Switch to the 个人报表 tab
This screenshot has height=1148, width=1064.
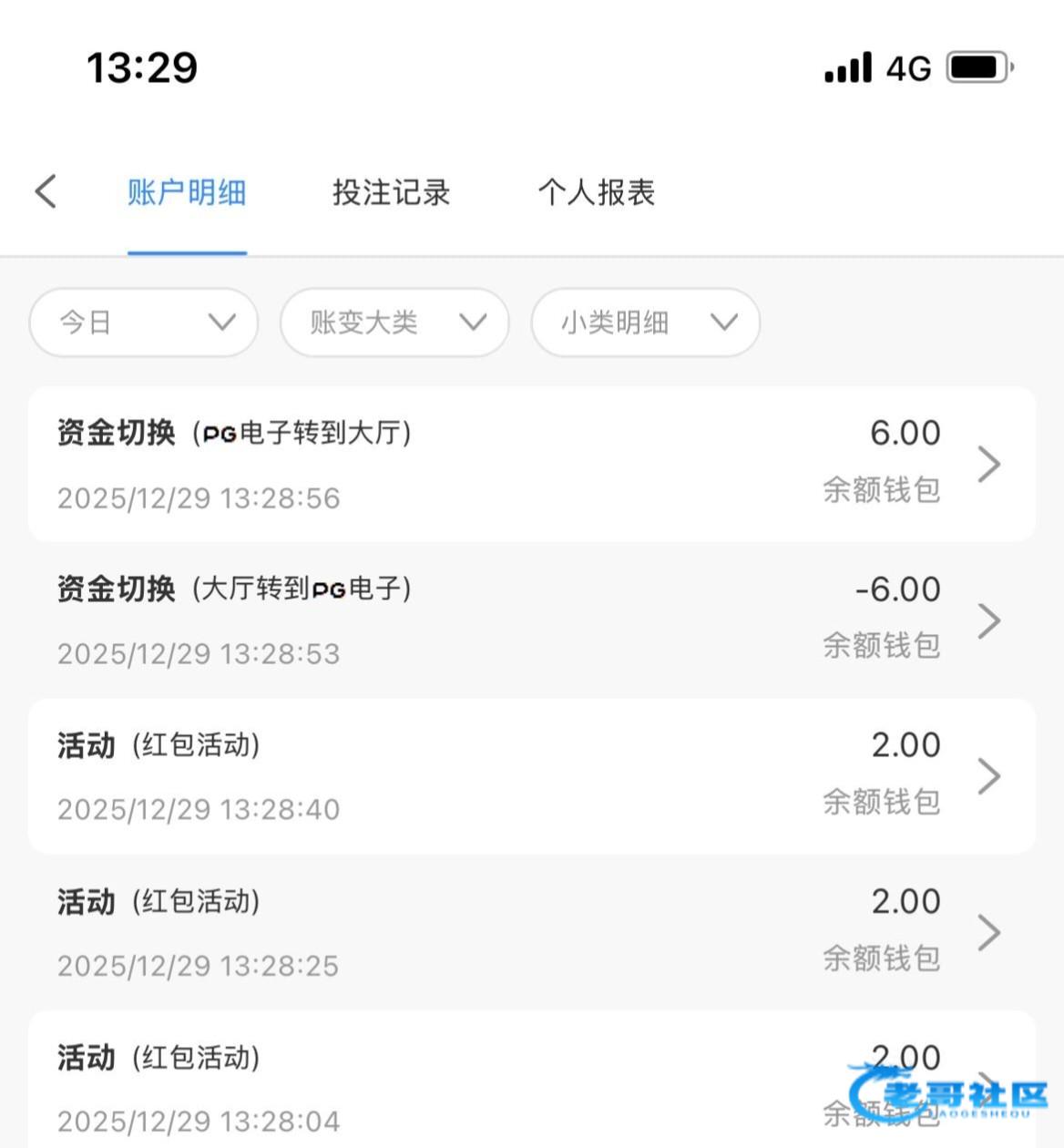[x=596, y=192]
